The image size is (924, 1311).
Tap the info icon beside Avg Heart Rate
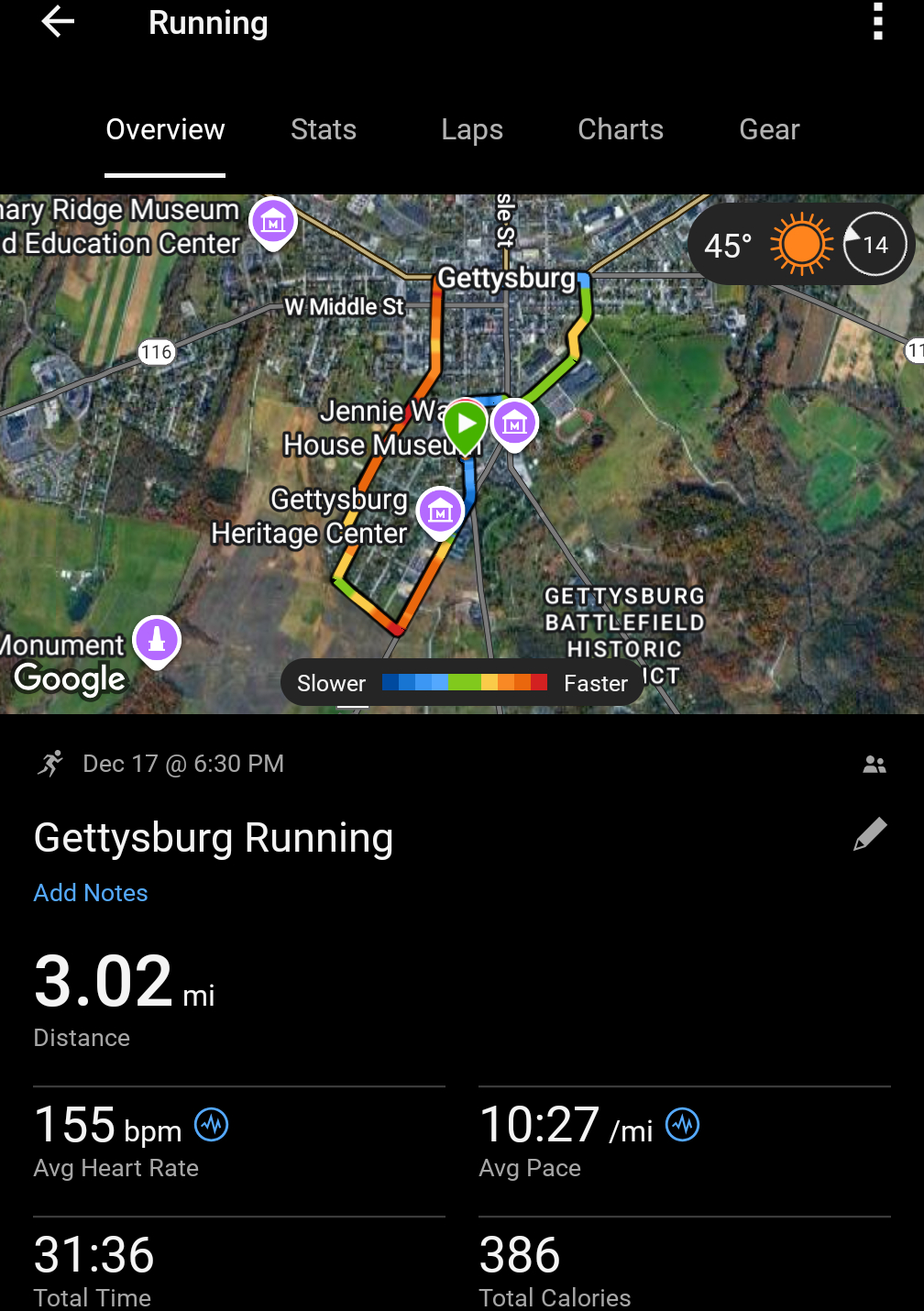[x=212, y=1124]
